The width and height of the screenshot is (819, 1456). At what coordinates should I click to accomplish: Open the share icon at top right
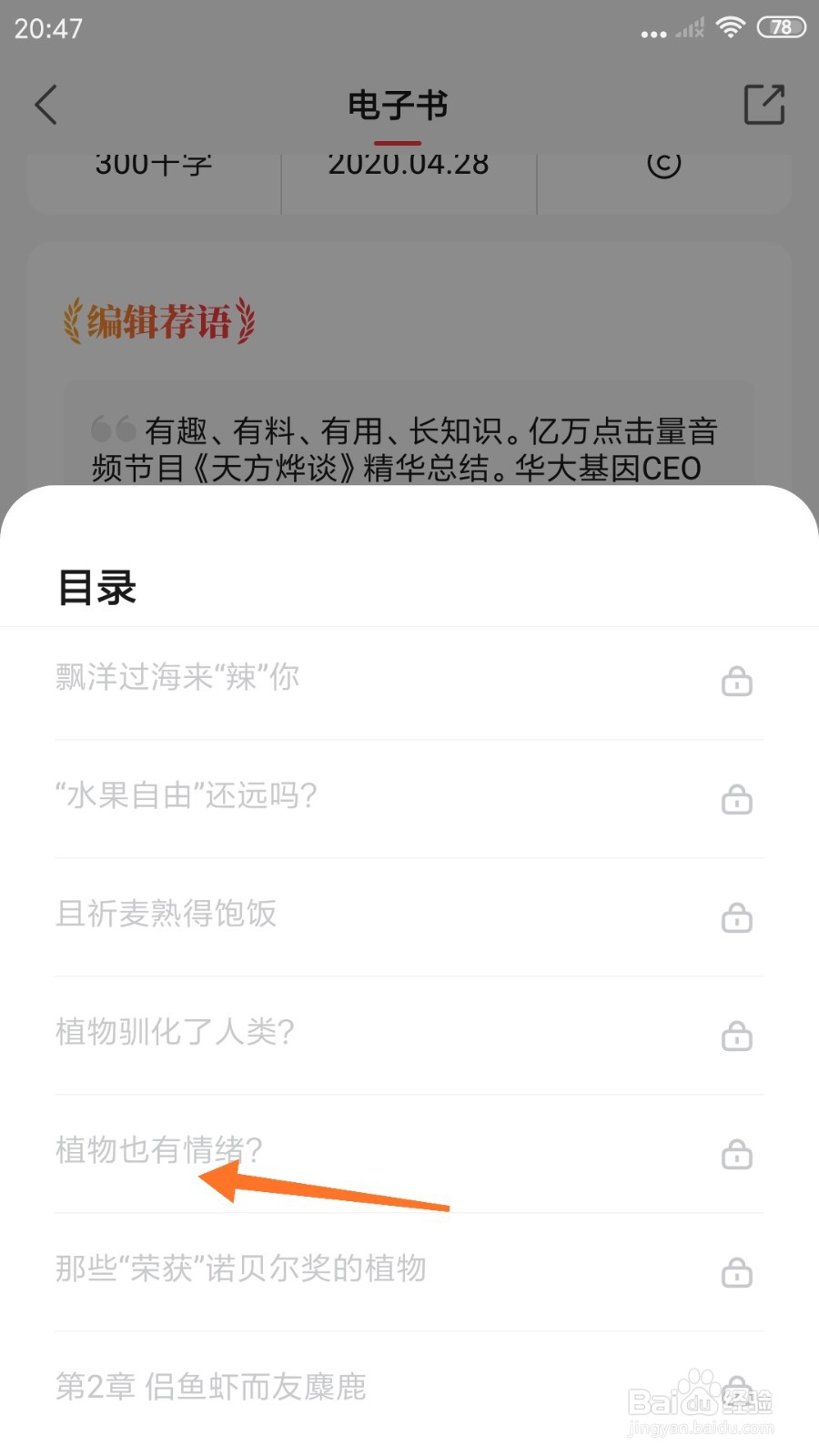click(764, 105)
